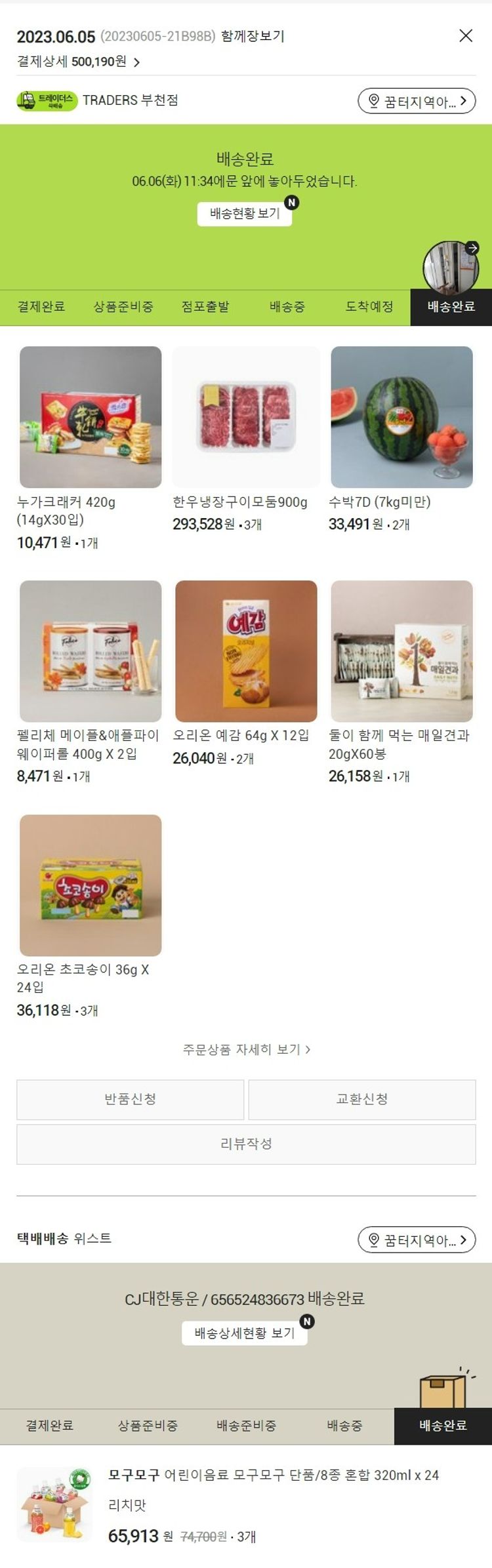This screenshot has height=1568, width=492.
Task: Tap the 꿈터지역아 address button beside TRADERS 부천점
Action: 417,101
